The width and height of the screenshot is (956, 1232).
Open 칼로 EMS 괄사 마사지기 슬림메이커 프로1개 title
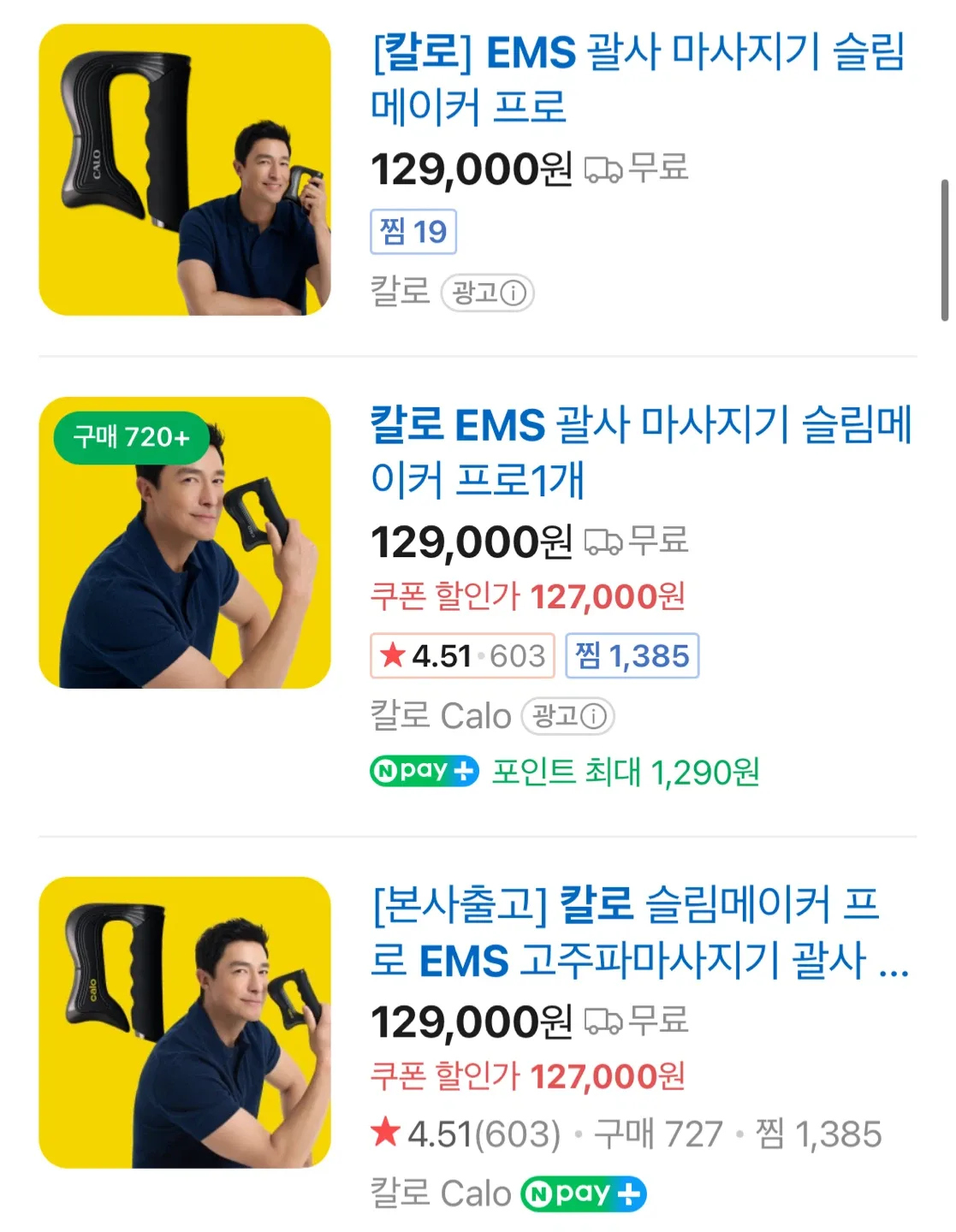[641, 452]
